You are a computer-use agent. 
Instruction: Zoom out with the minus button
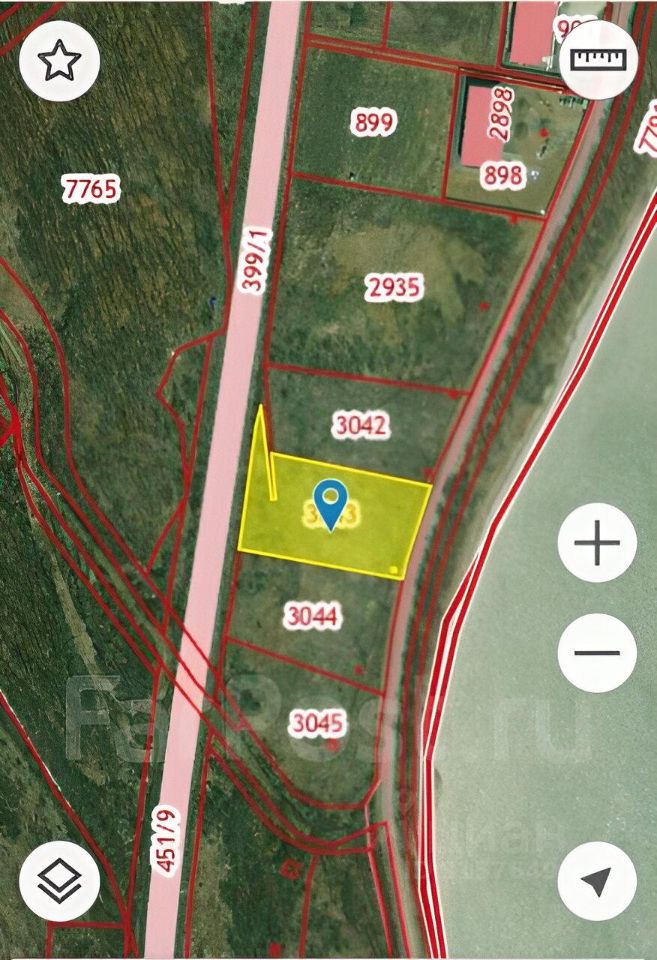click(597, 653)
